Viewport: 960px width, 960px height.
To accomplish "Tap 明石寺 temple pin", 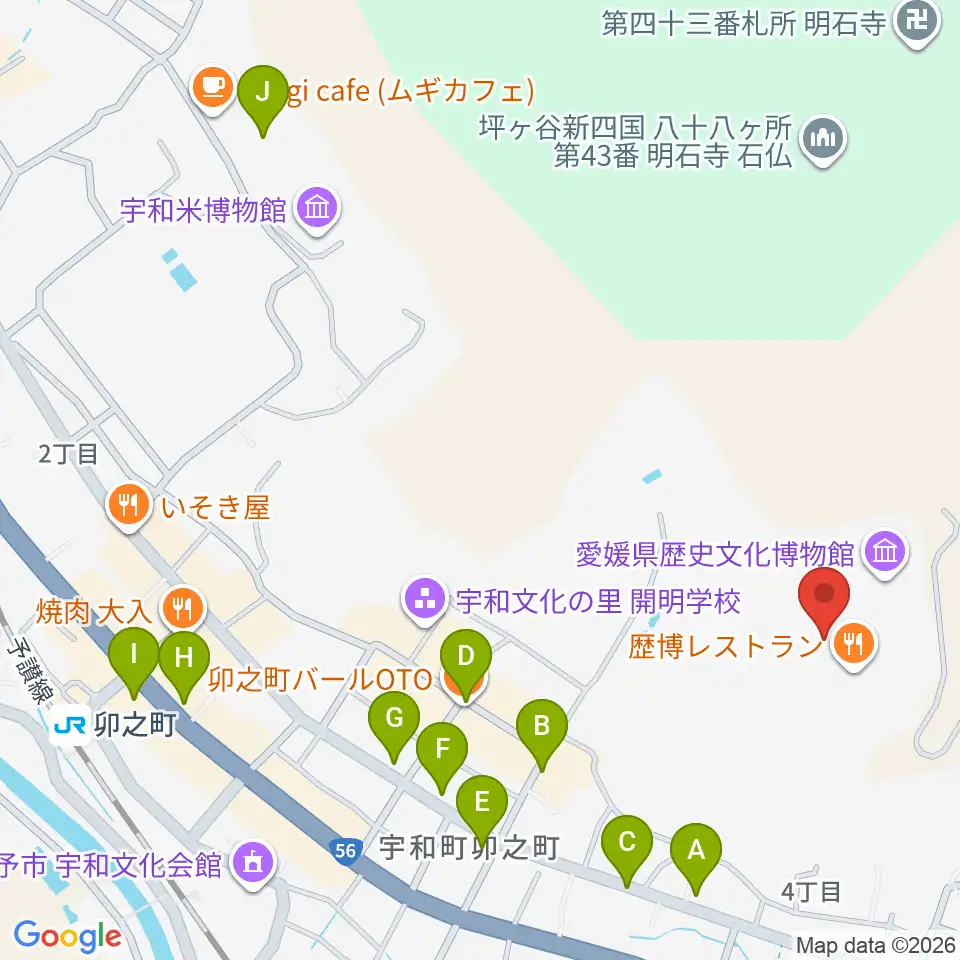I will (917, 23).
